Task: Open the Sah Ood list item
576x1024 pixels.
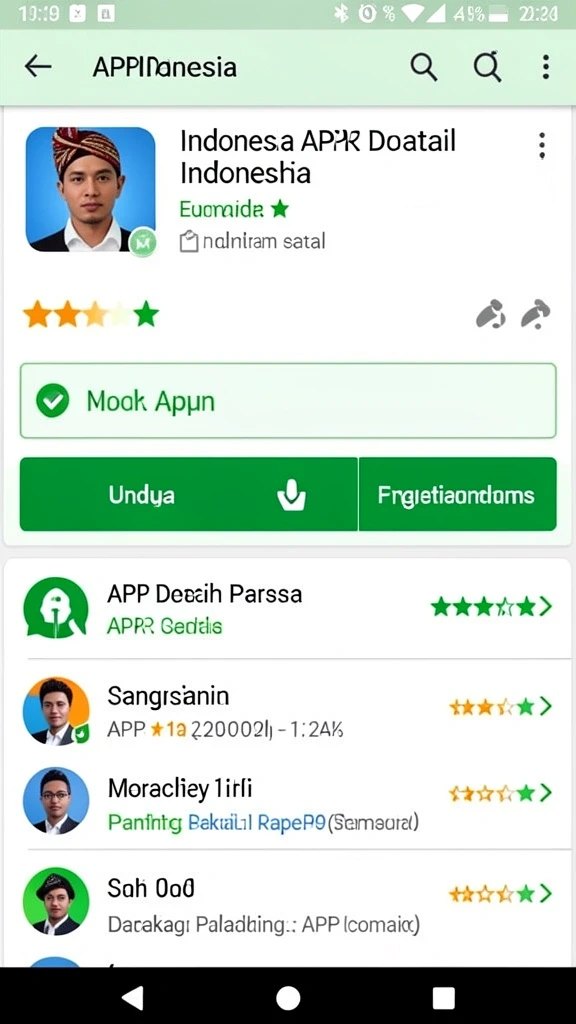Action: coord(288,903)
